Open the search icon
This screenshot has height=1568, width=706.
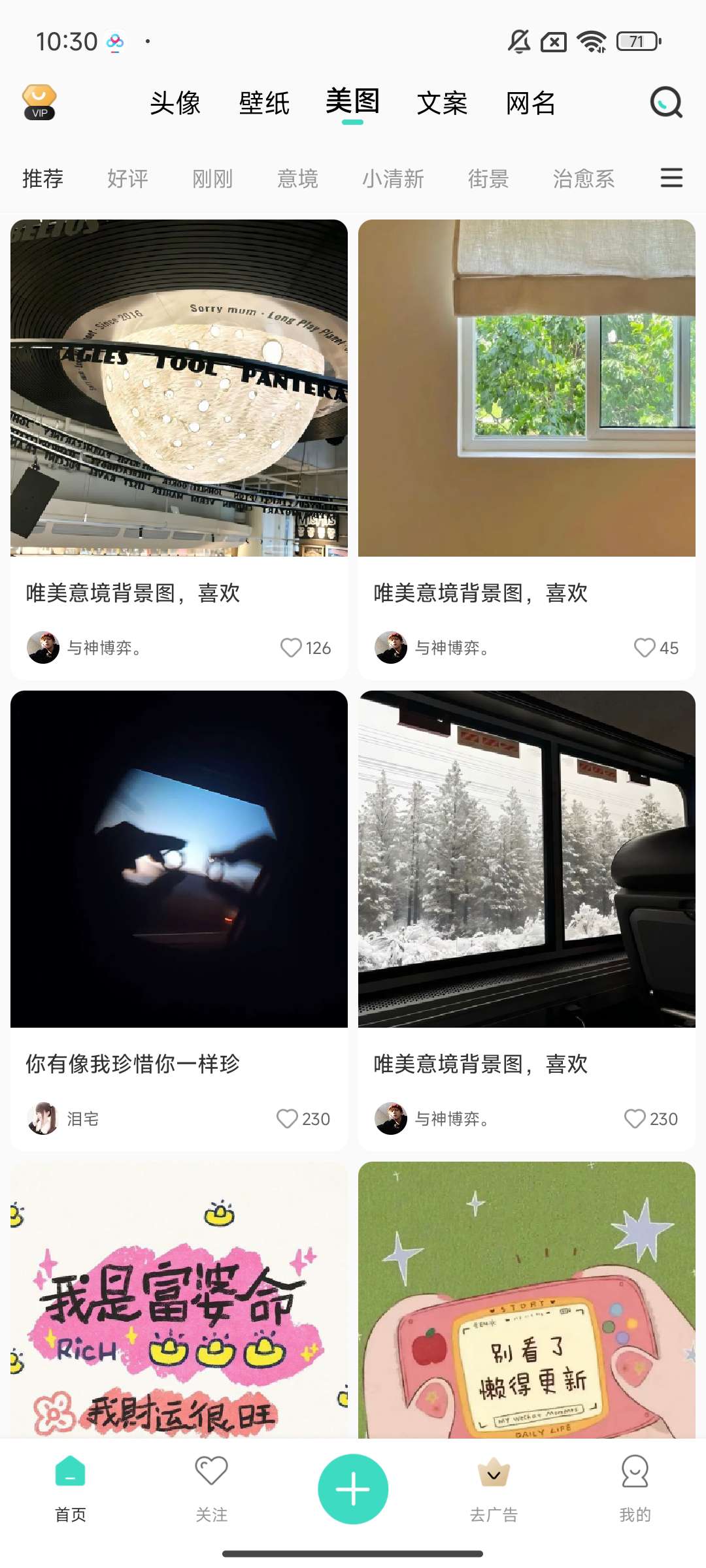pyautogui.click(x=665, y=103)
